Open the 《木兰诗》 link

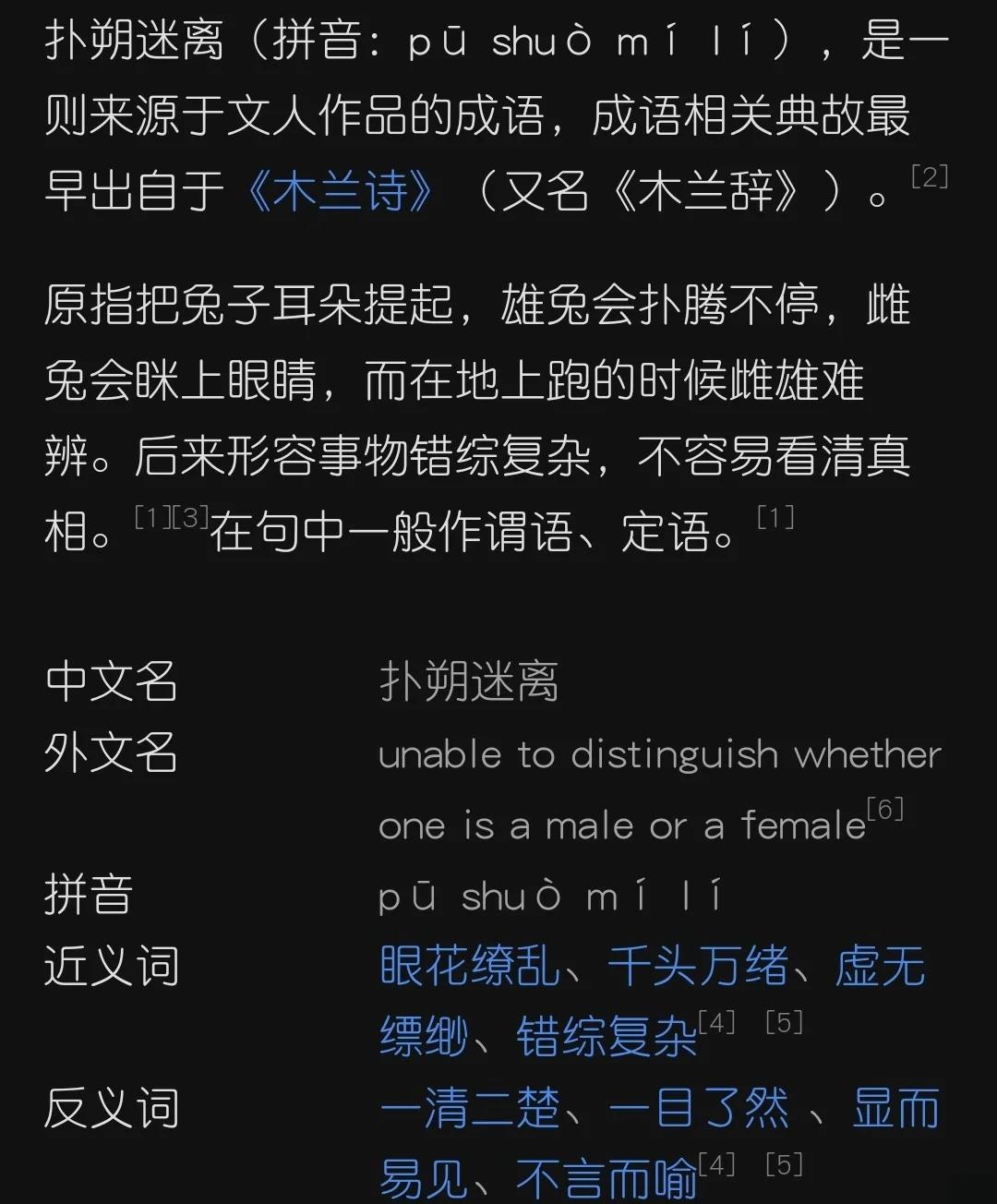341,193
